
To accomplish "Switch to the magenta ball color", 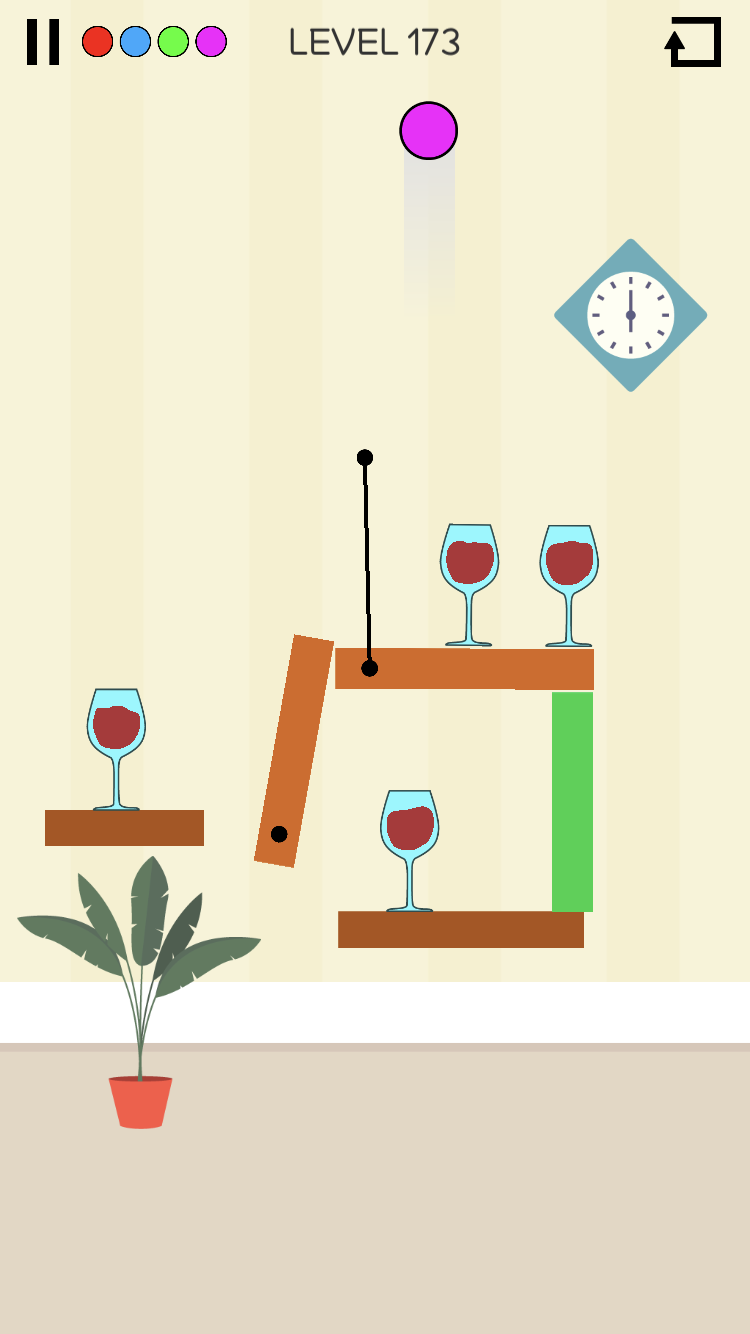I will coord(211,42).
